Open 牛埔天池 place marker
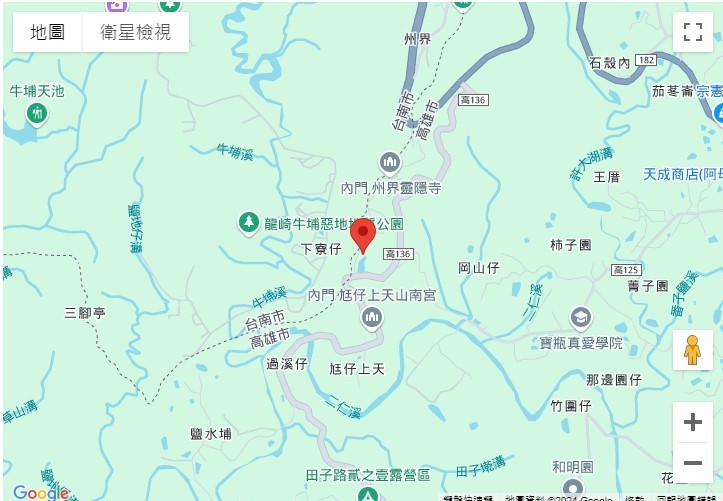 37,113
